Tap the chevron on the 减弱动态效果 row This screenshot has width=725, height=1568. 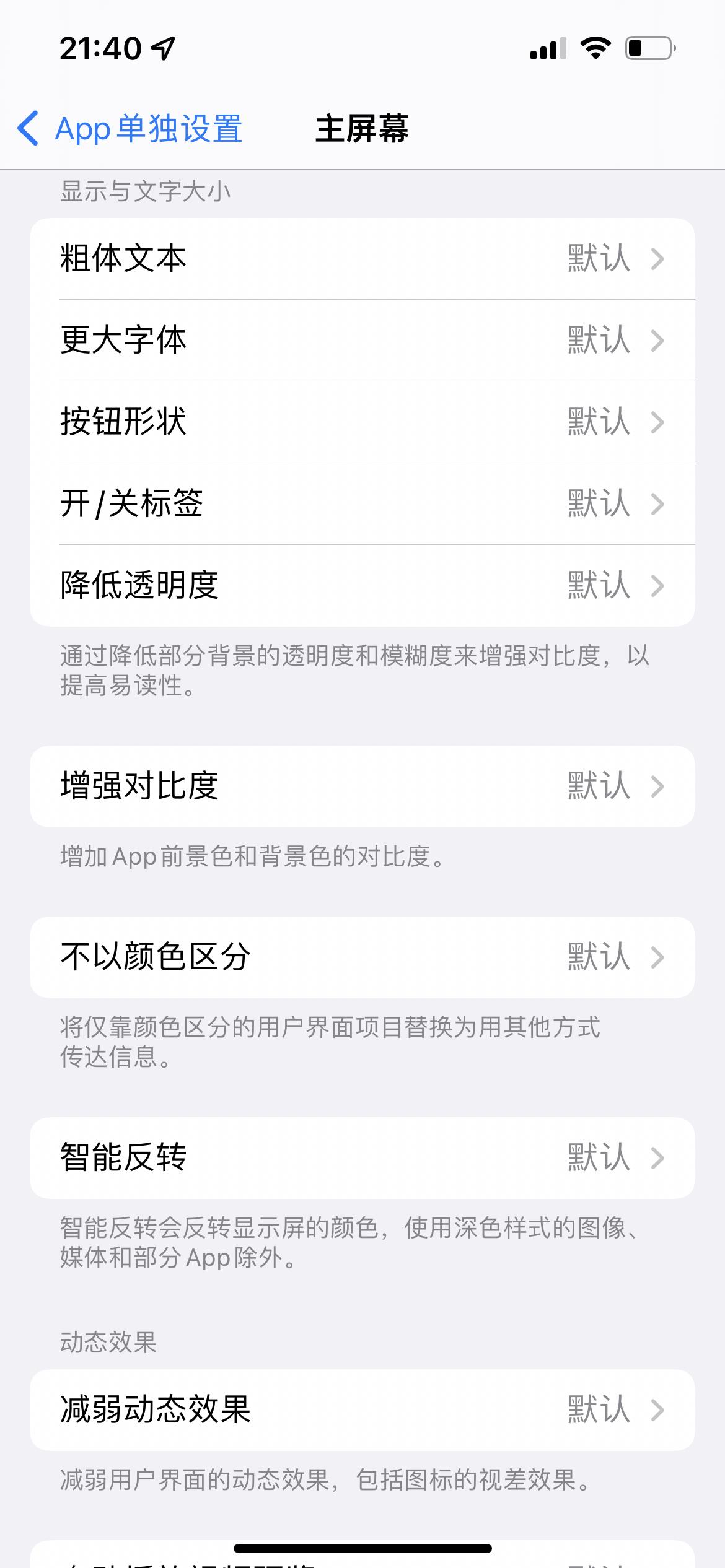[659, 1410]
